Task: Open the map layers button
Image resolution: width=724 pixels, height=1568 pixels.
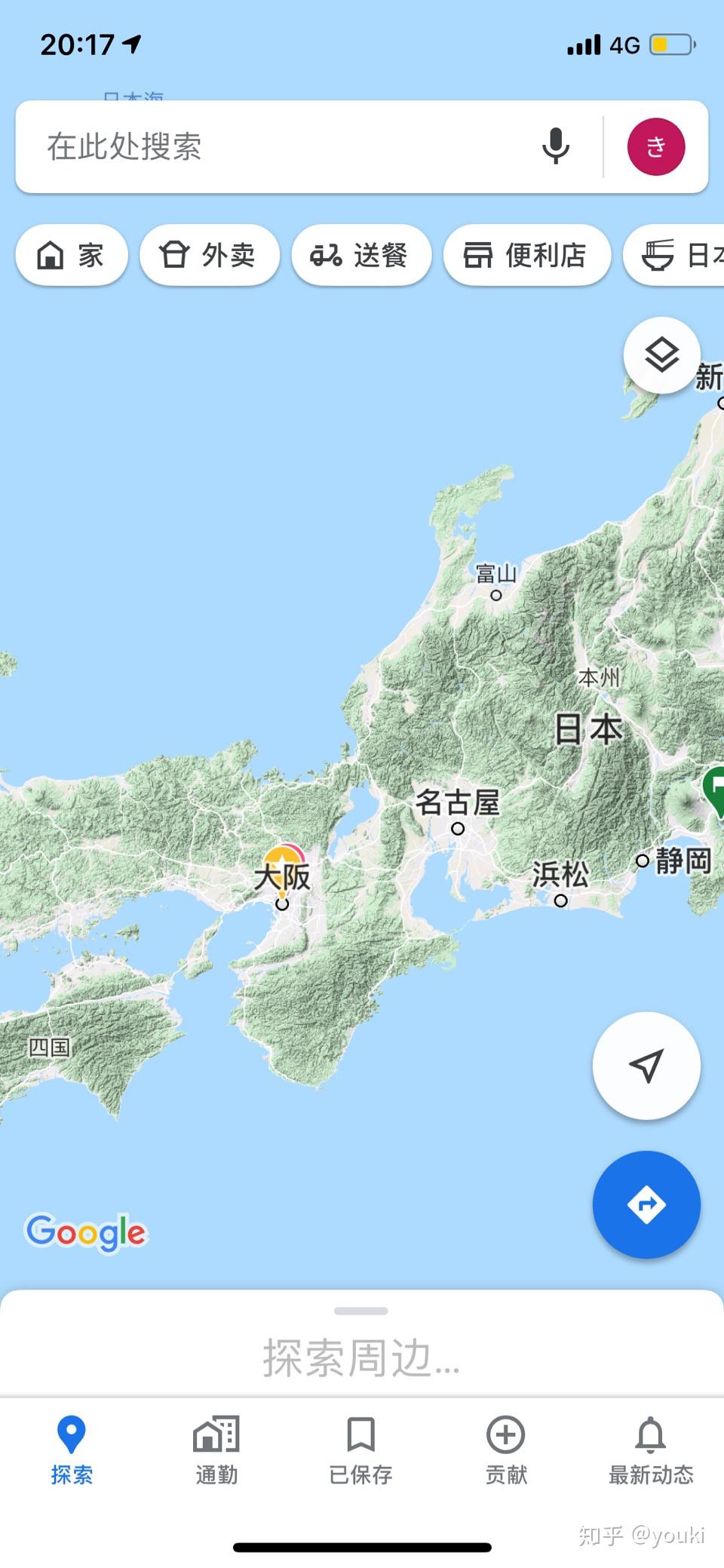Action: (x=661, y=355)
